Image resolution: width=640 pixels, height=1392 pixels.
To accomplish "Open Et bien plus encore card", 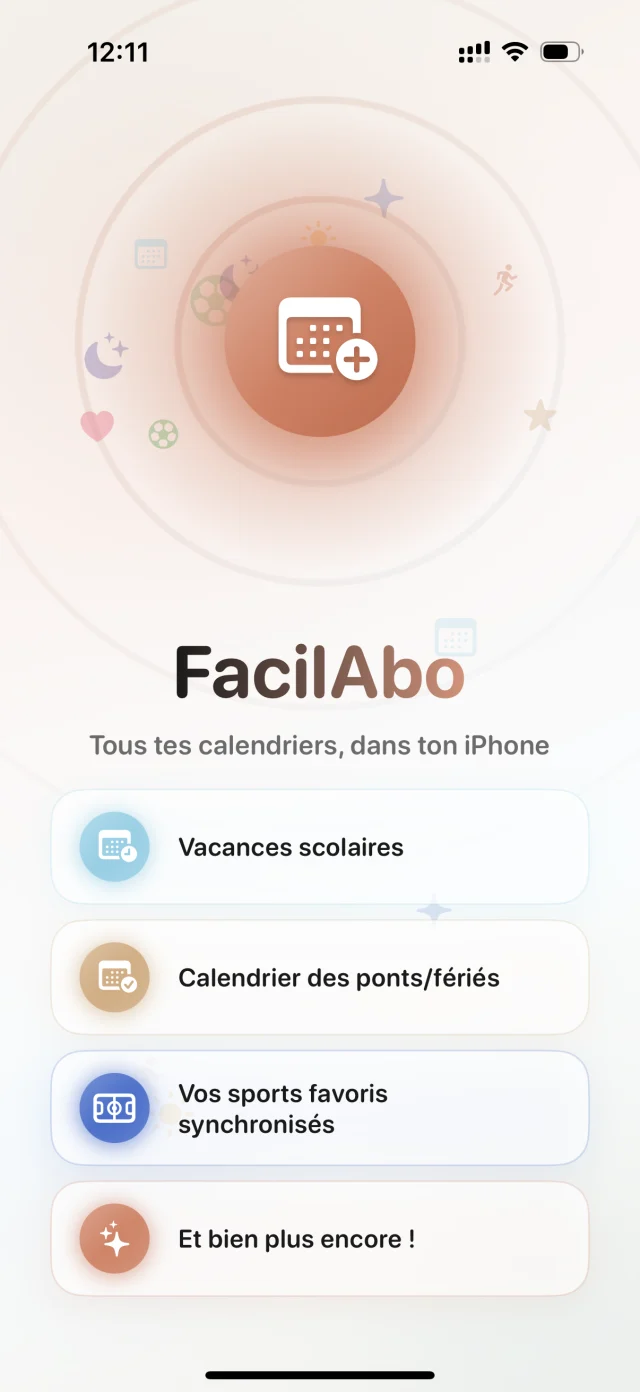I will click(x=320, y=1239).
